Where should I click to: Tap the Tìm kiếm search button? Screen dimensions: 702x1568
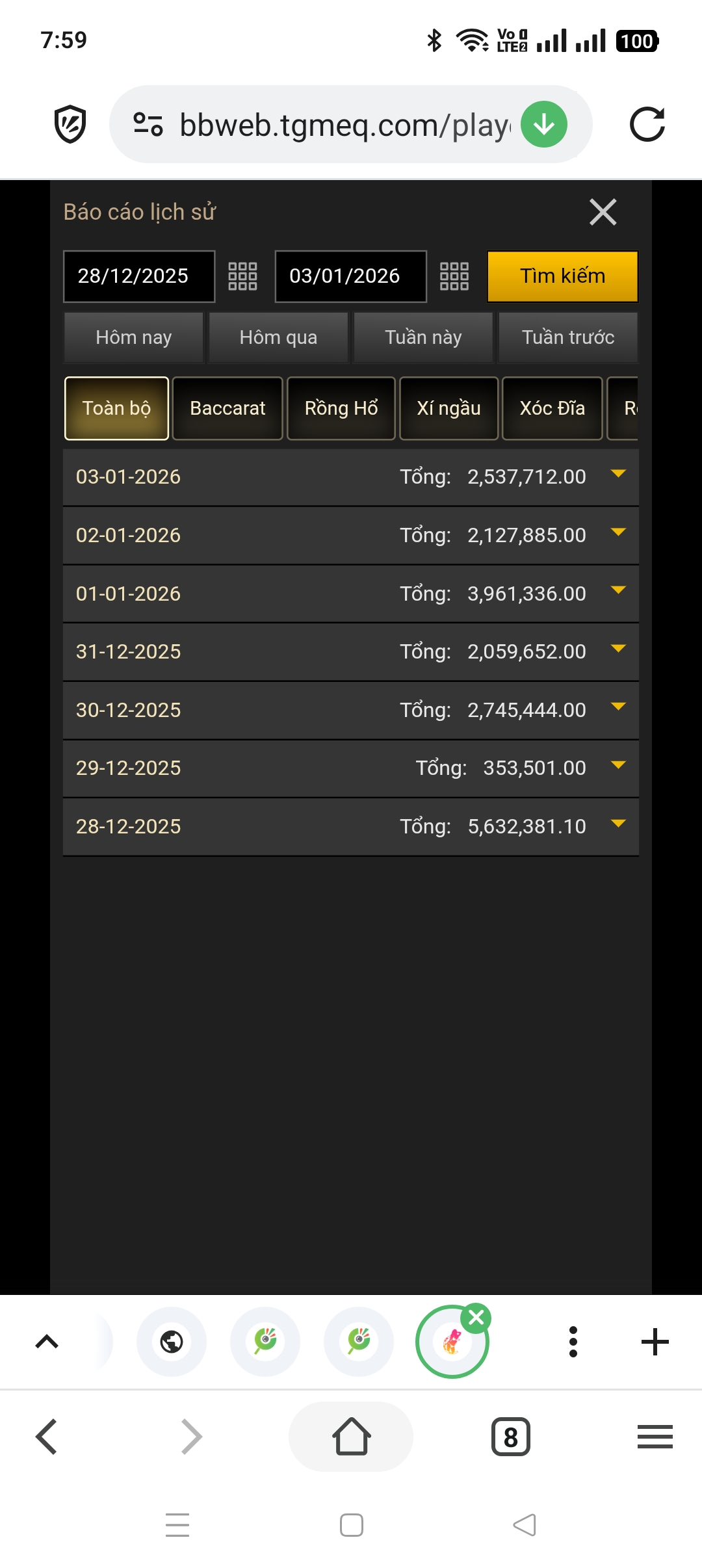[x=562, y=276]
